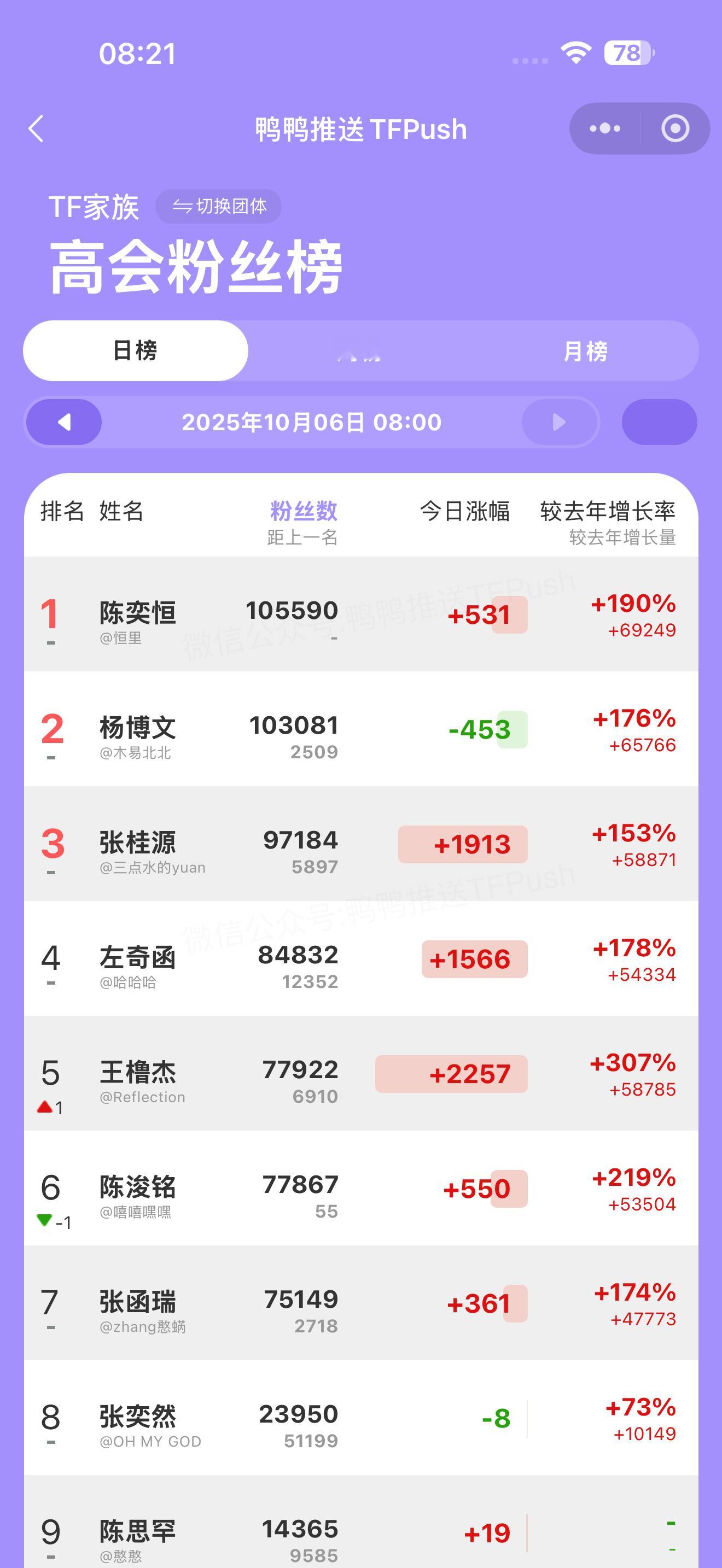Switch to the 月榜 monthly ranking tab

tap(585, 351)
